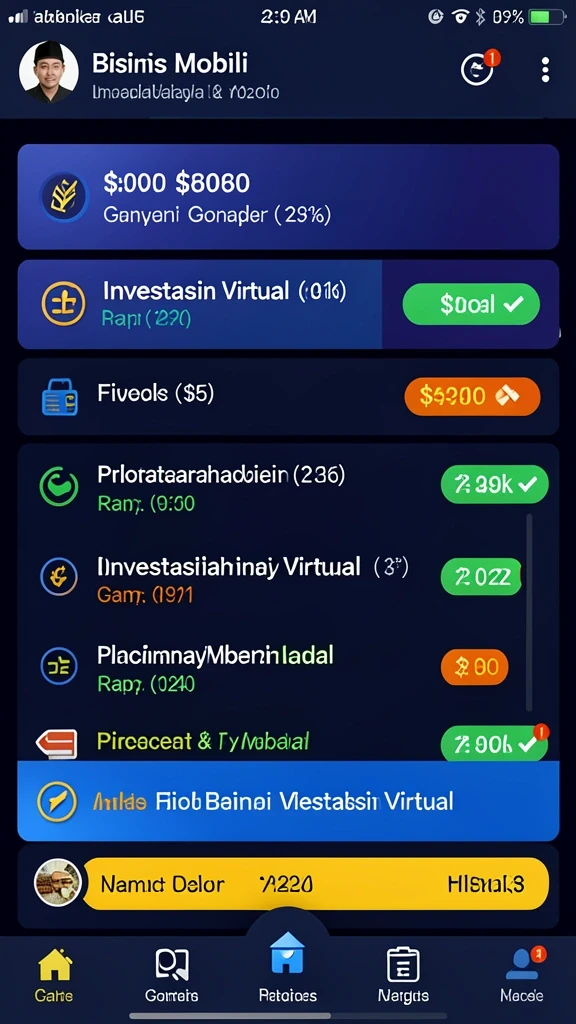Open the blue Fiob Bainoi Mestabsin Virtual banner
This screenshot has height=1024, width=576.
288,801
